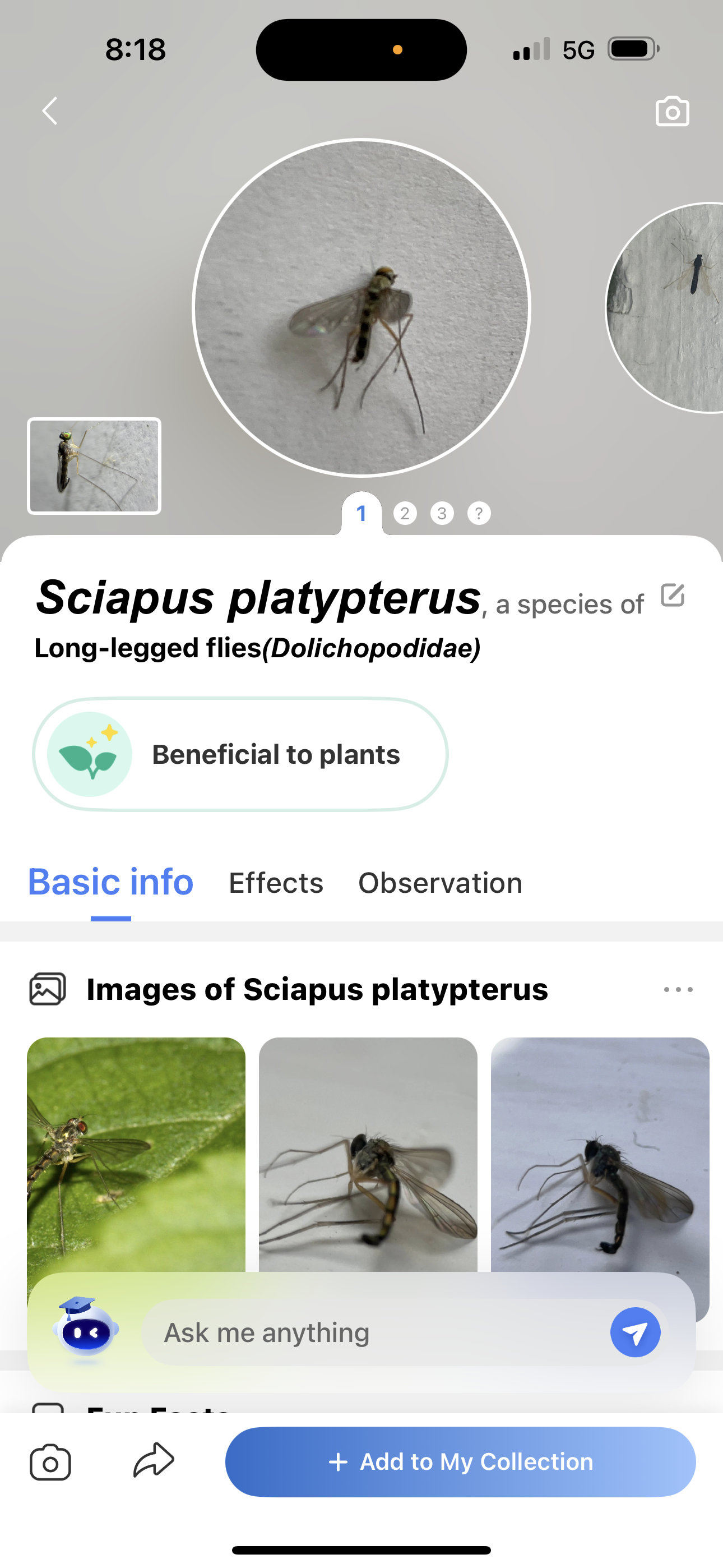
Task: Open the camera icon at top right
Action: click(672, 112)
